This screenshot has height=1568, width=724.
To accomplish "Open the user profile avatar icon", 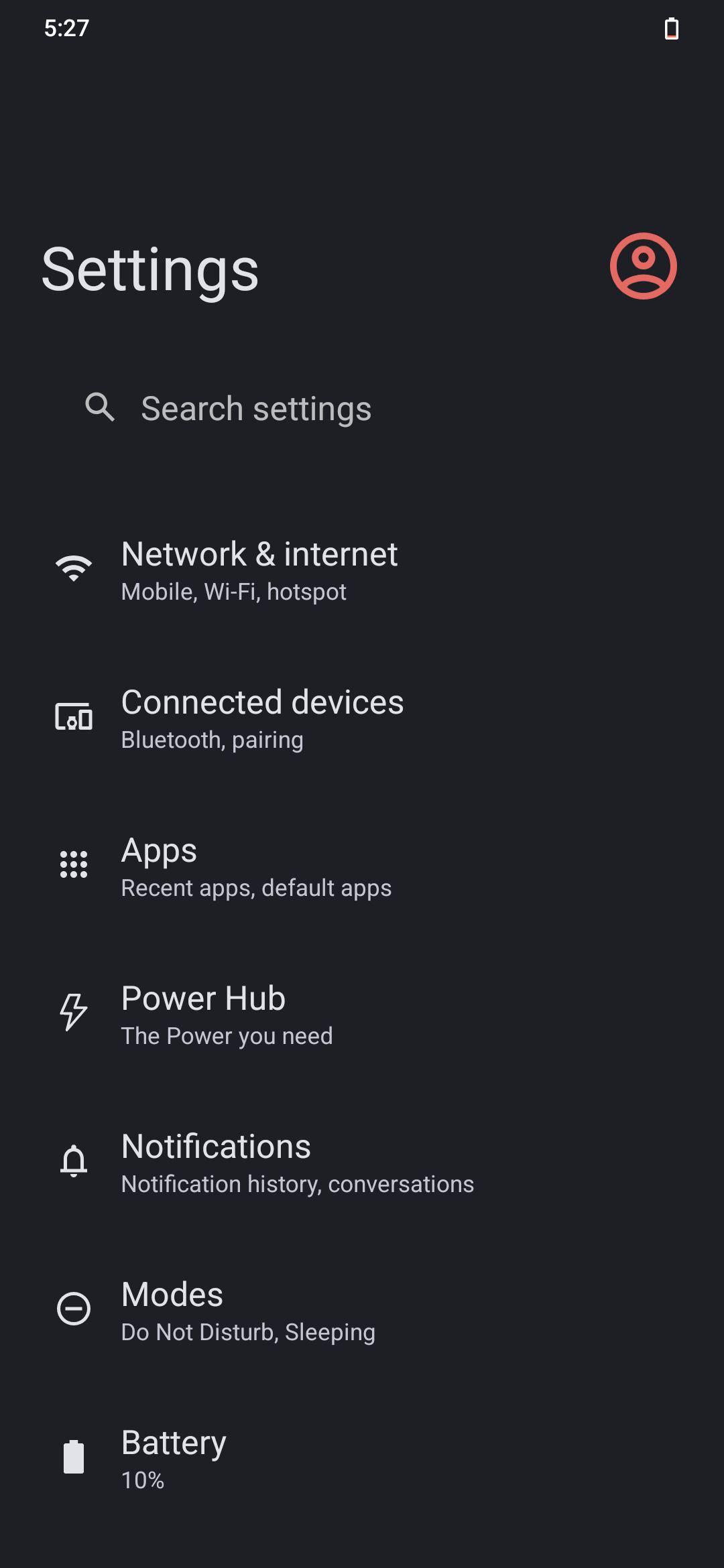I will (x=643, y=266).
